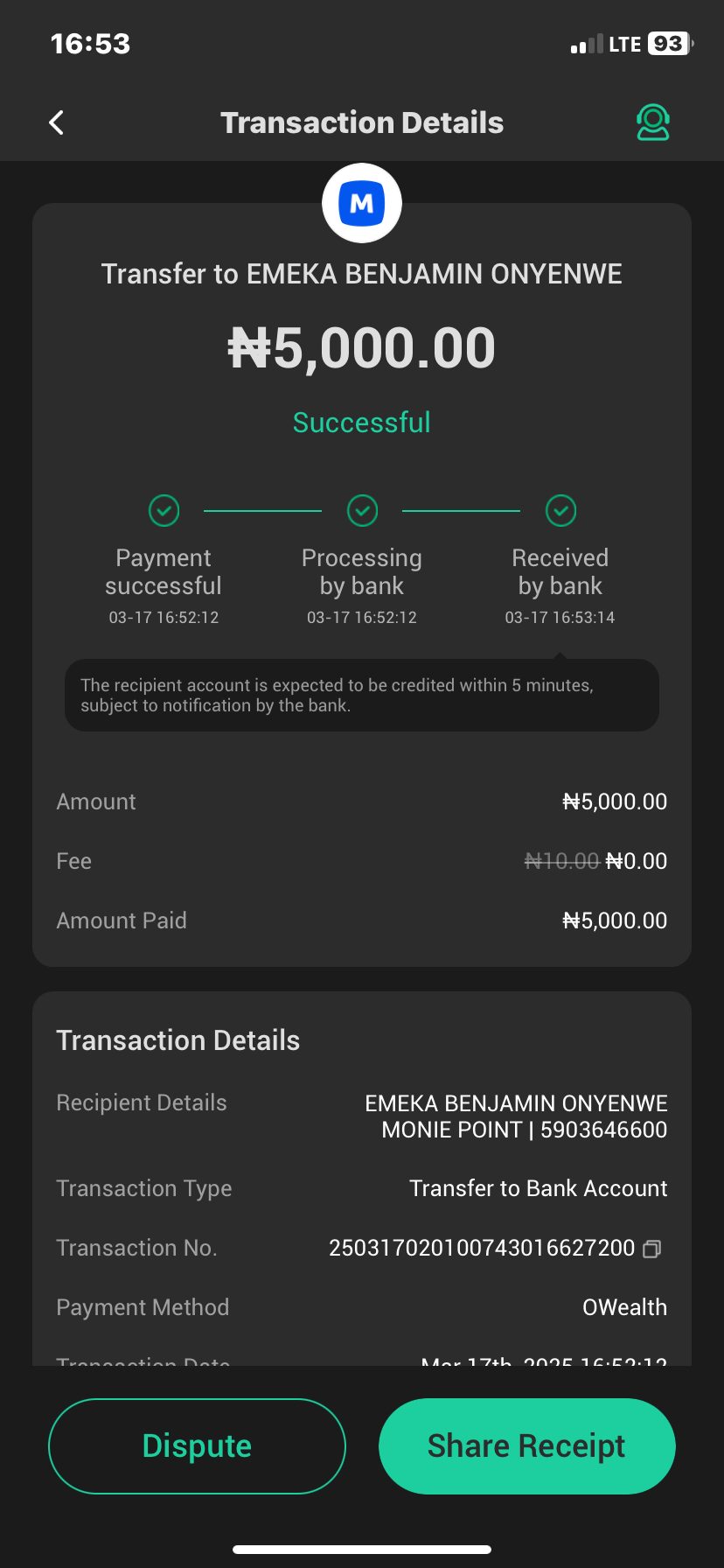This screenshot has height=1568, width=724.
Task: Open customer support headset icon
Action: tap(652, 122)
